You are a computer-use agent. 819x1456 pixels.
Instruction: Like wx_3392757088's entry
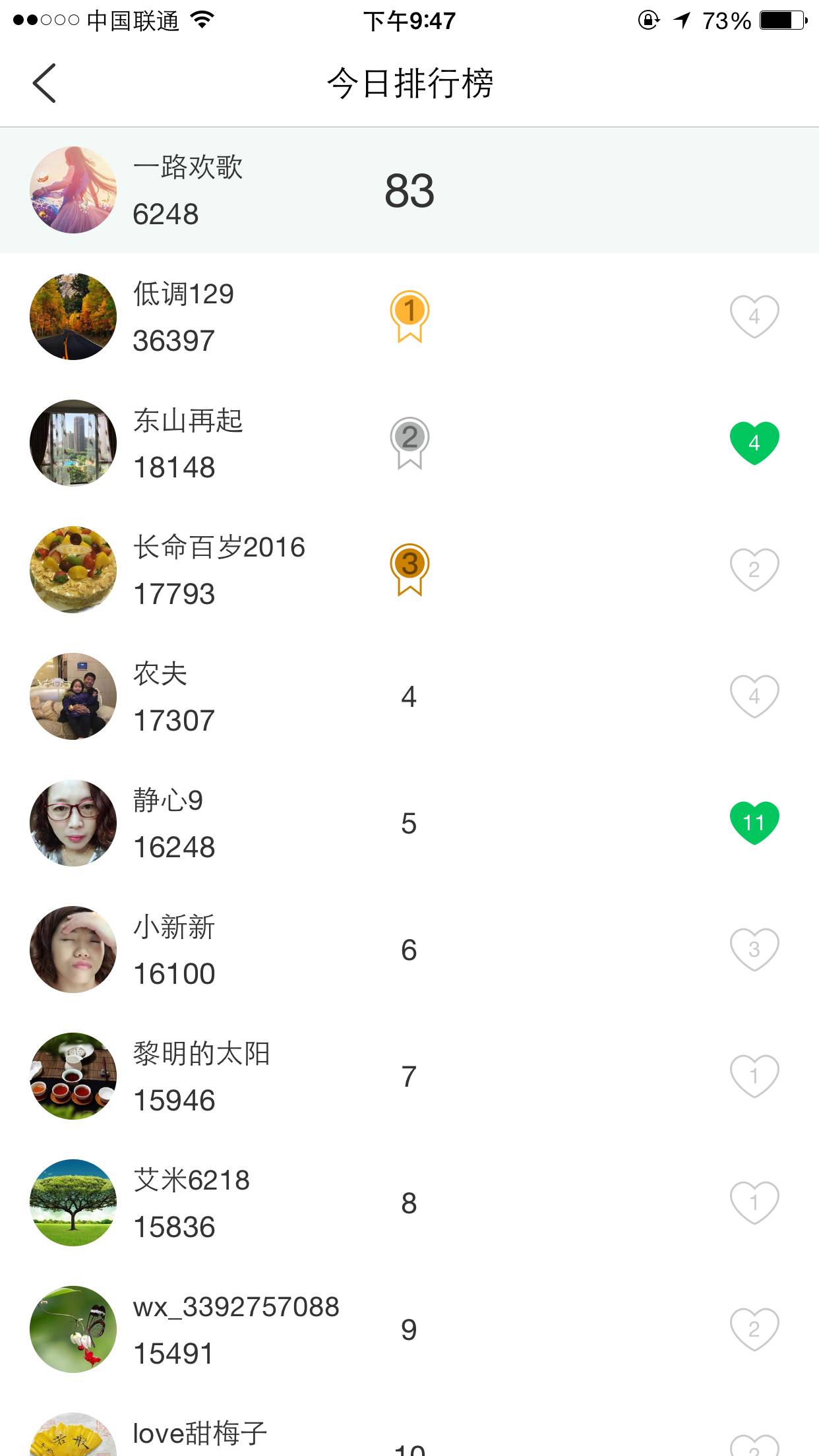pyautogui.click(x=754, y=1329)
